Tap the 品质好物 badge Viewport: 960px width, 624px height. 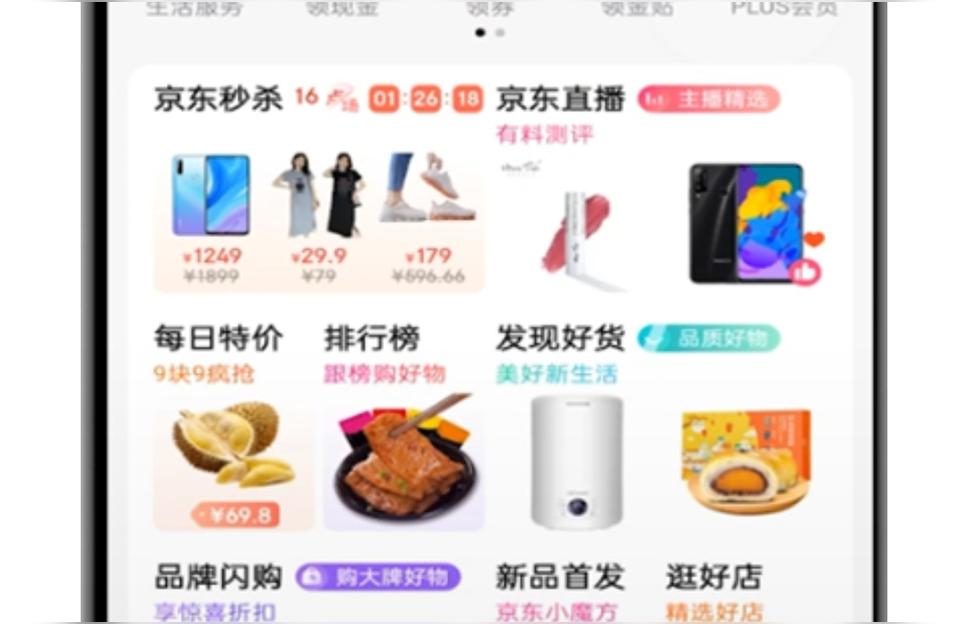point(708,338)
